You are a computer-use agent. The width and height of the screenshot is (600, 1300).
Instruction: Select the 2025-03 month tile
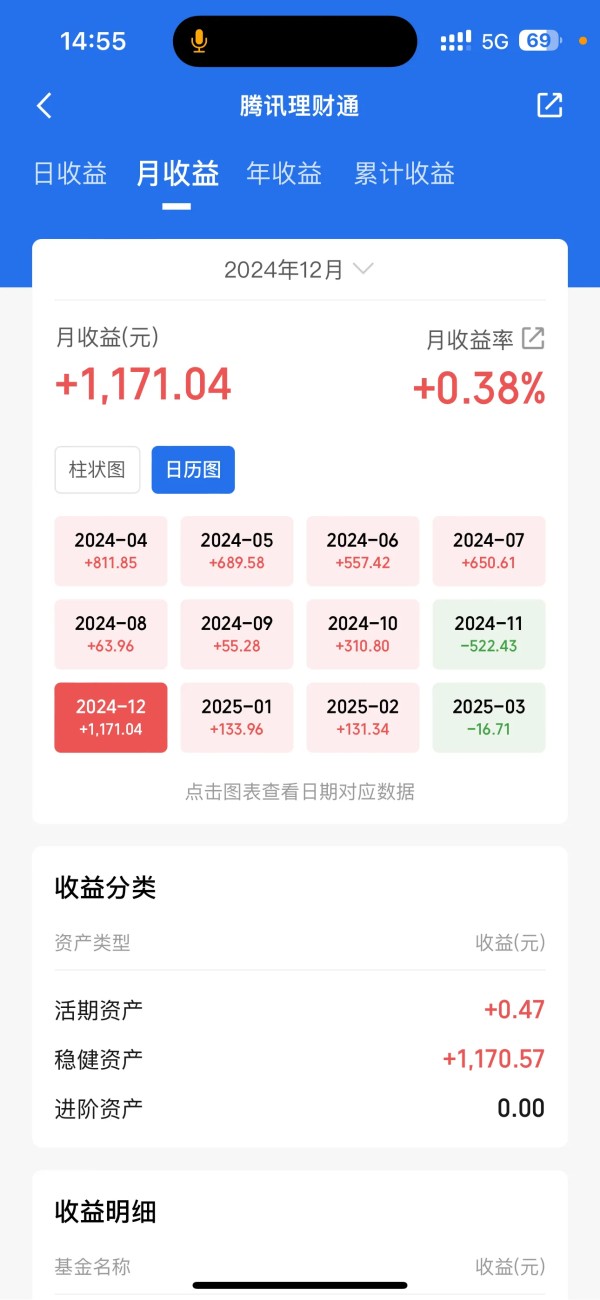click(x=489, y=717)
